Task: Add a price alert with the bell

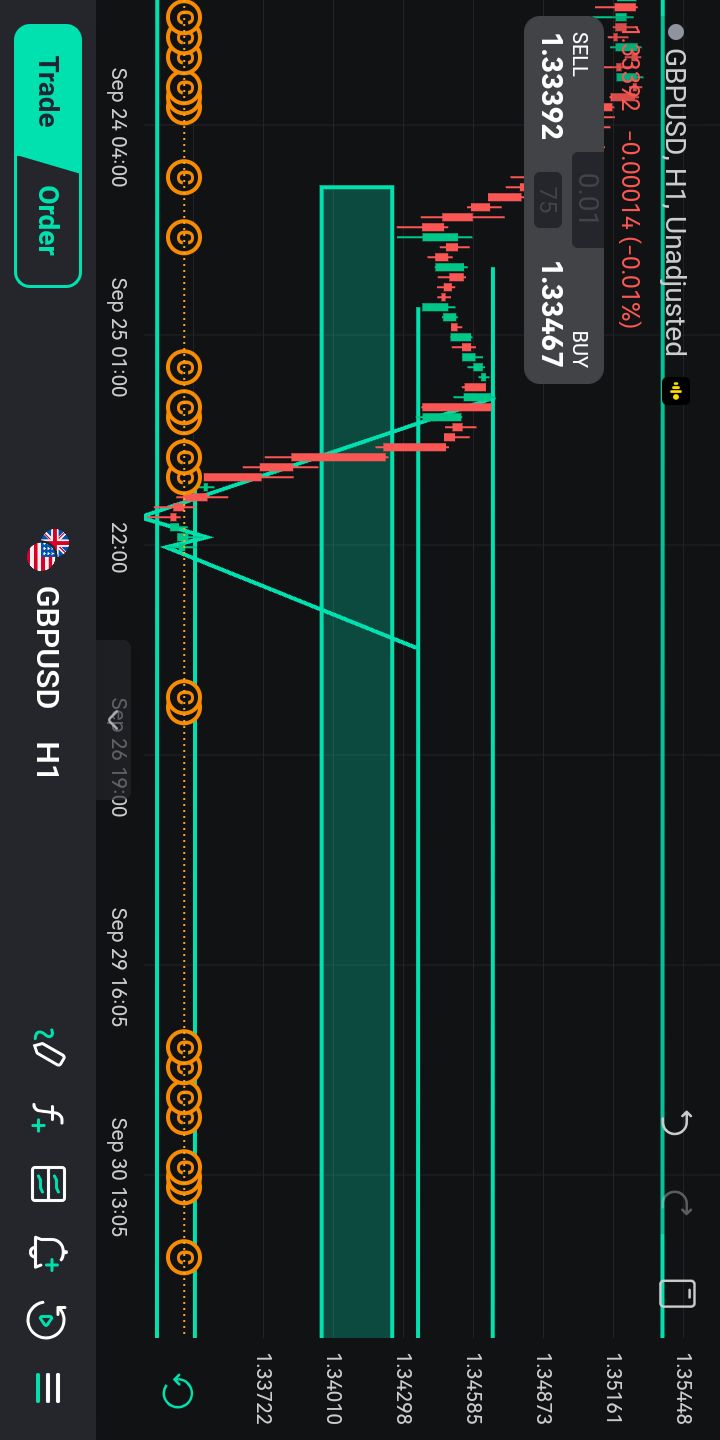Action: point(48,1252)
